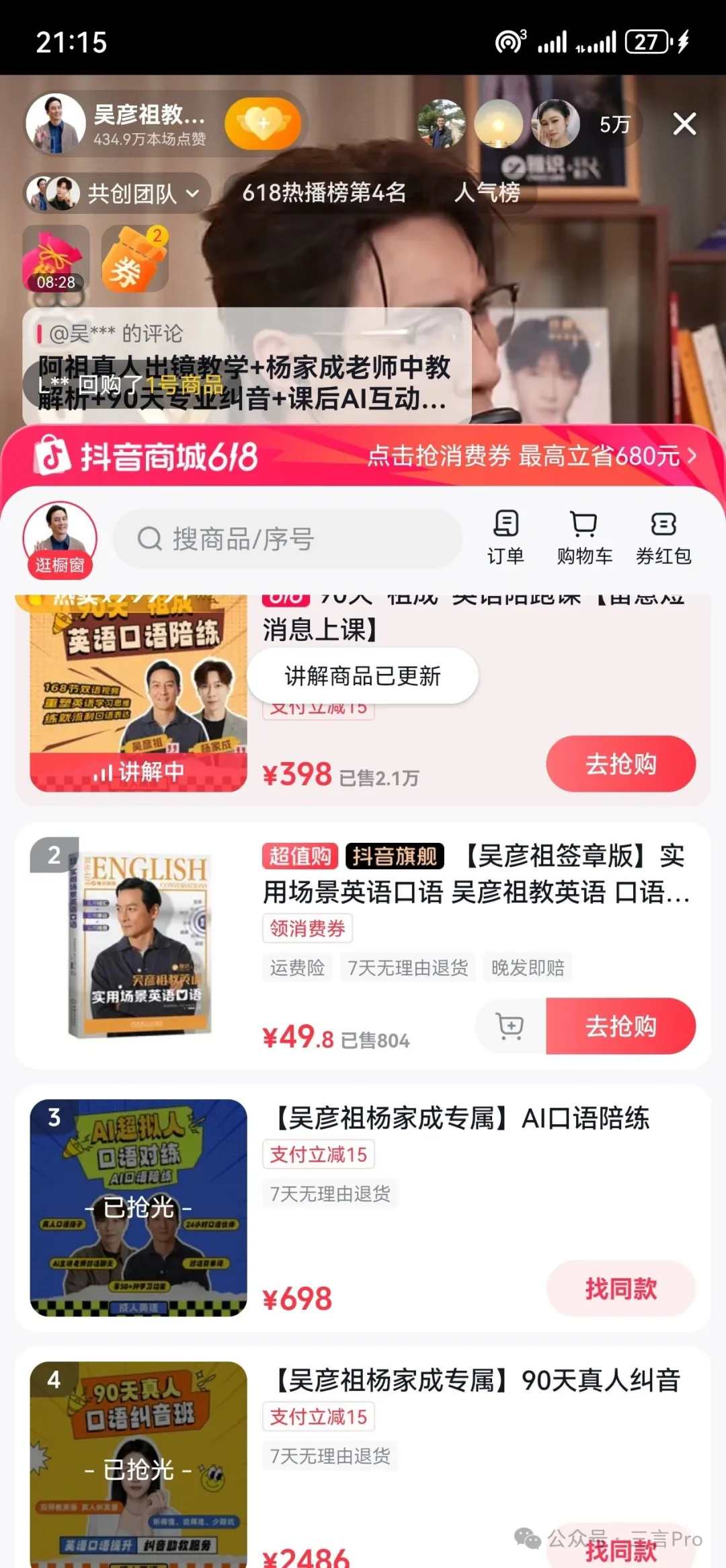This screenshot has width=726, height=1568.
Task: Open the 人气榜 popularity ranking
Action: click(x=487, y=193)
